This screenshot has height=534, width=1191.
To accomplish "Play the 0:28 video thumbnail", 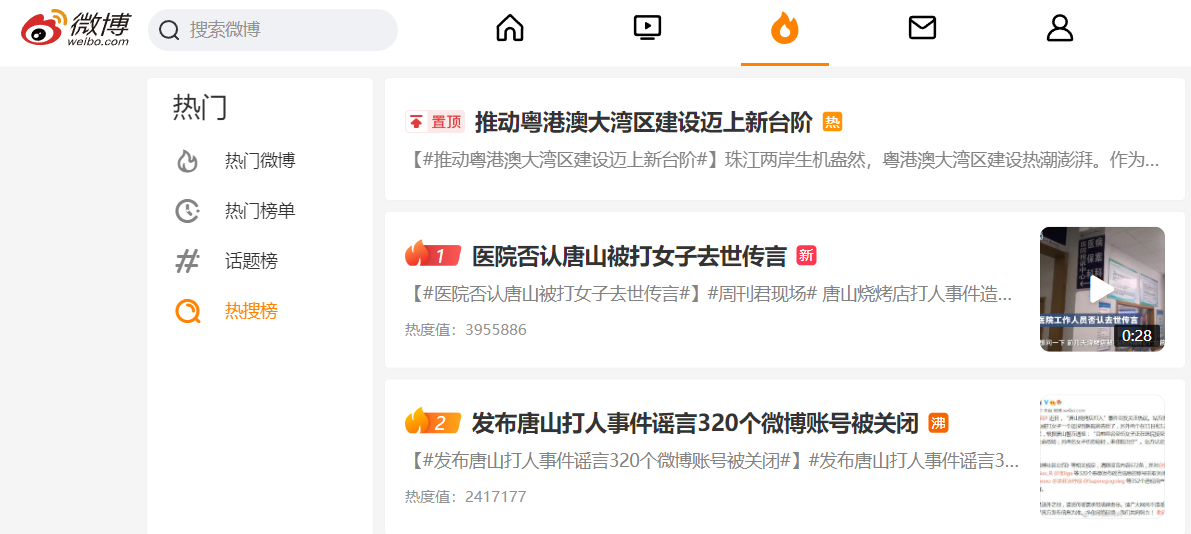I will (1102, 289).
